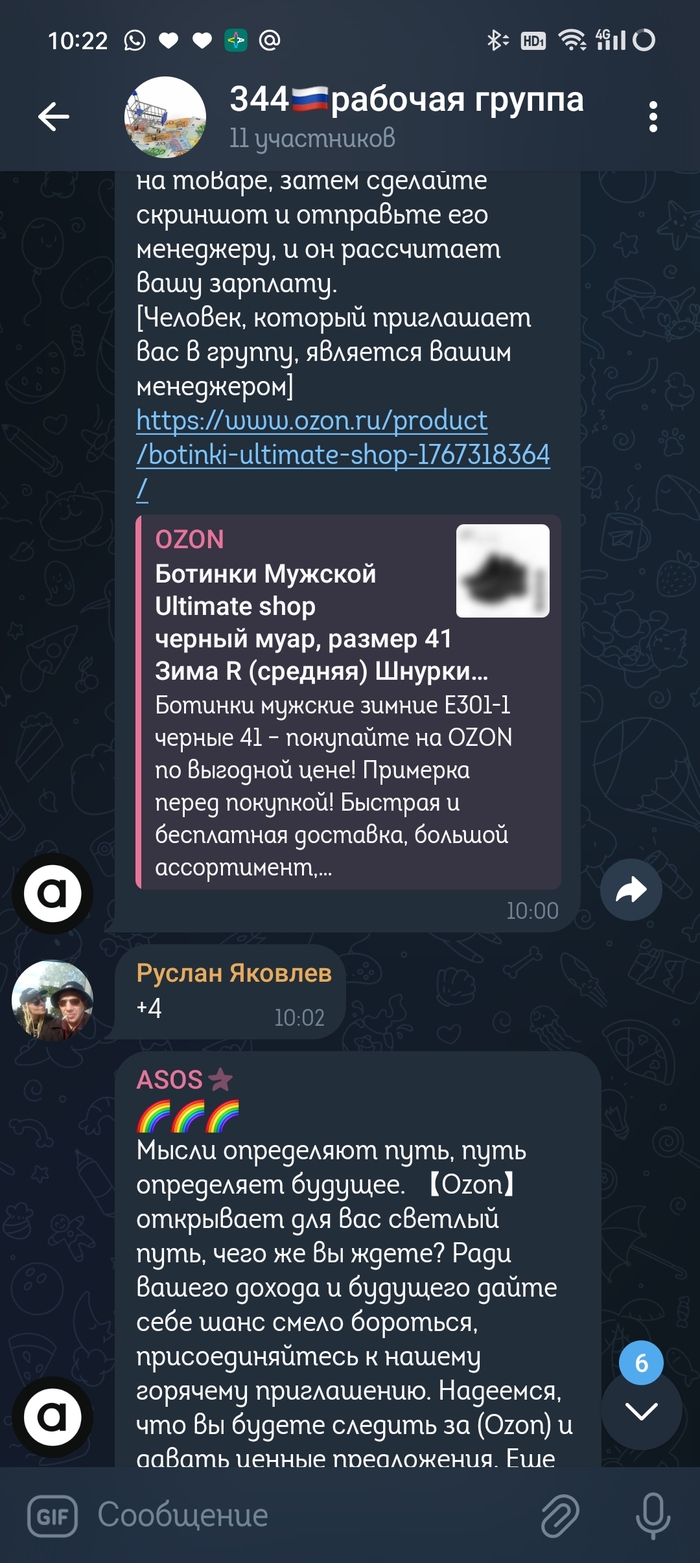This screenshot has width=700, height=1563.
Task: Attach a file with the paperclip
Action: tap(560, 1515)
